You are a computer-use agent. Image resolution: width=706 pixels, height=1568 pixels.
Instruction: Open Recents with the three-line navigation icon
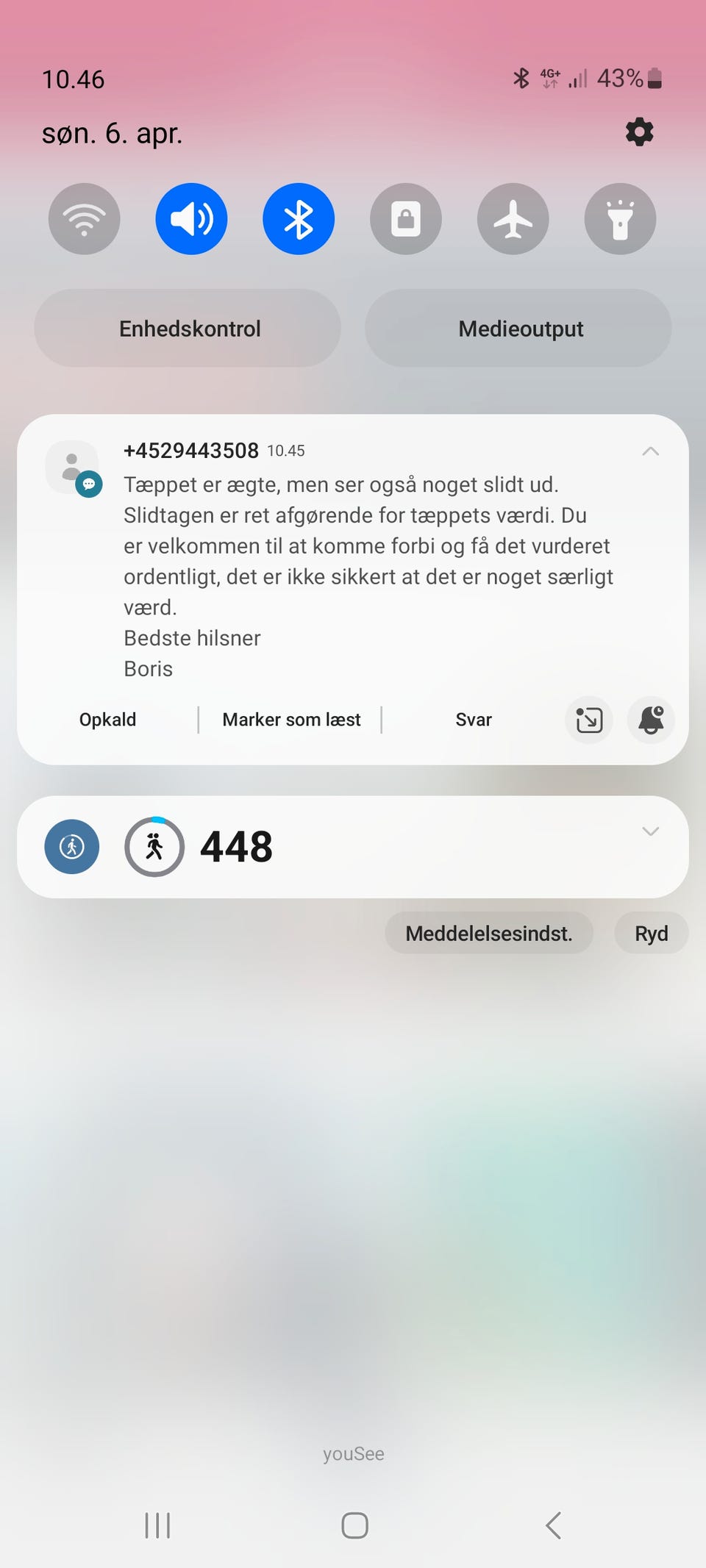point(157,1525)
